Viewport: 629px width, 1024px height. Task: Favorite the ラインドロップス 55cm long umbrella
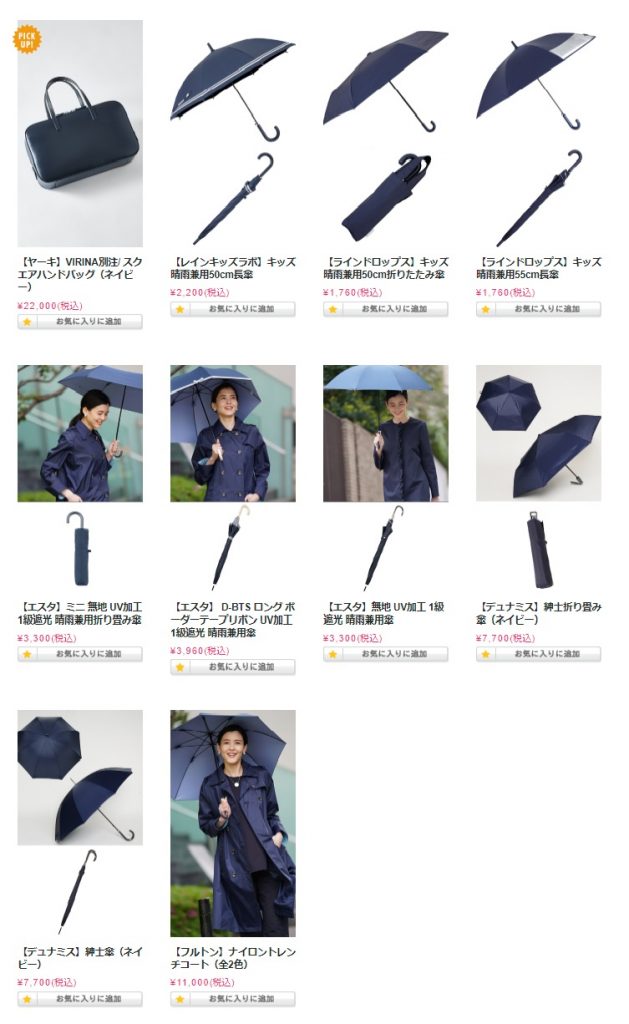[x=539, y=309]
